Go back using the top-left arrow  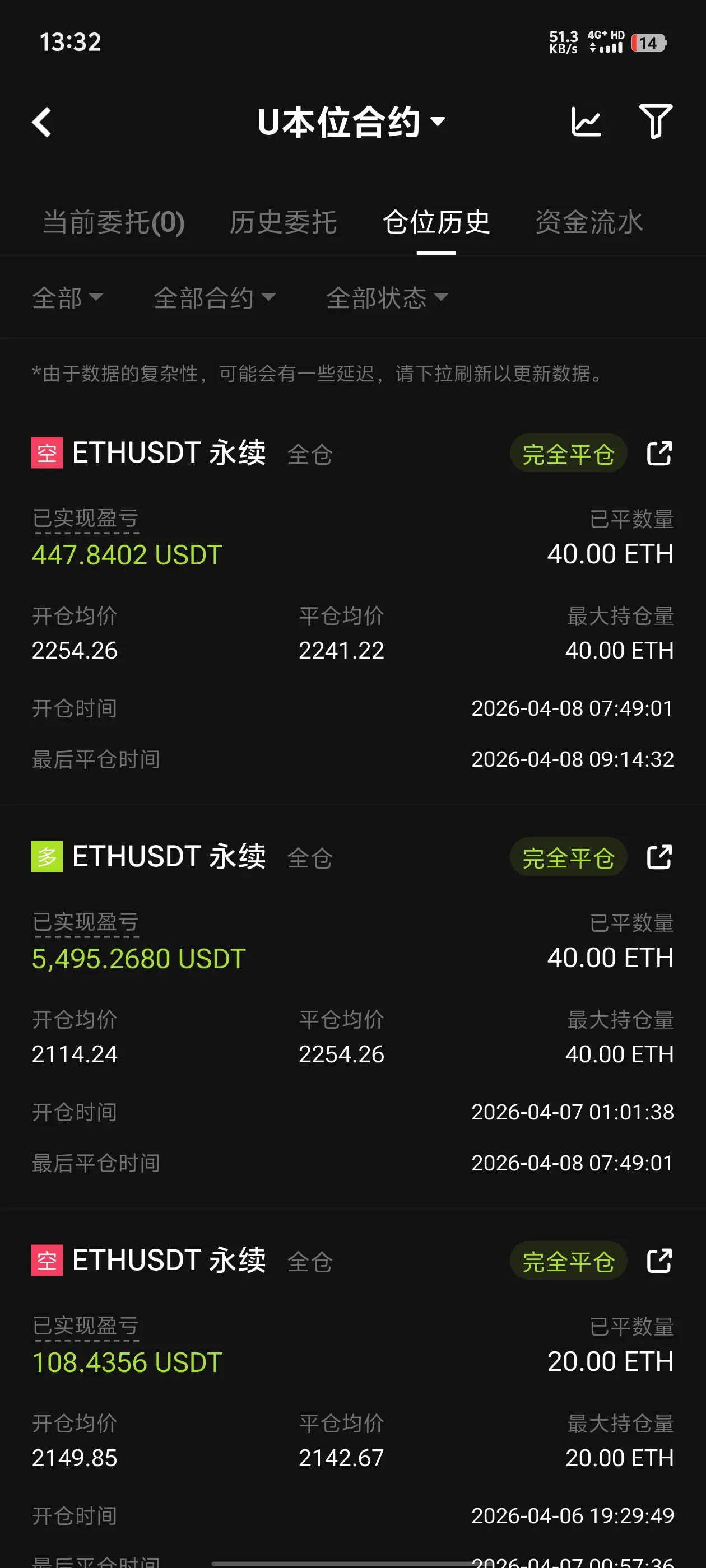point(41,122)
